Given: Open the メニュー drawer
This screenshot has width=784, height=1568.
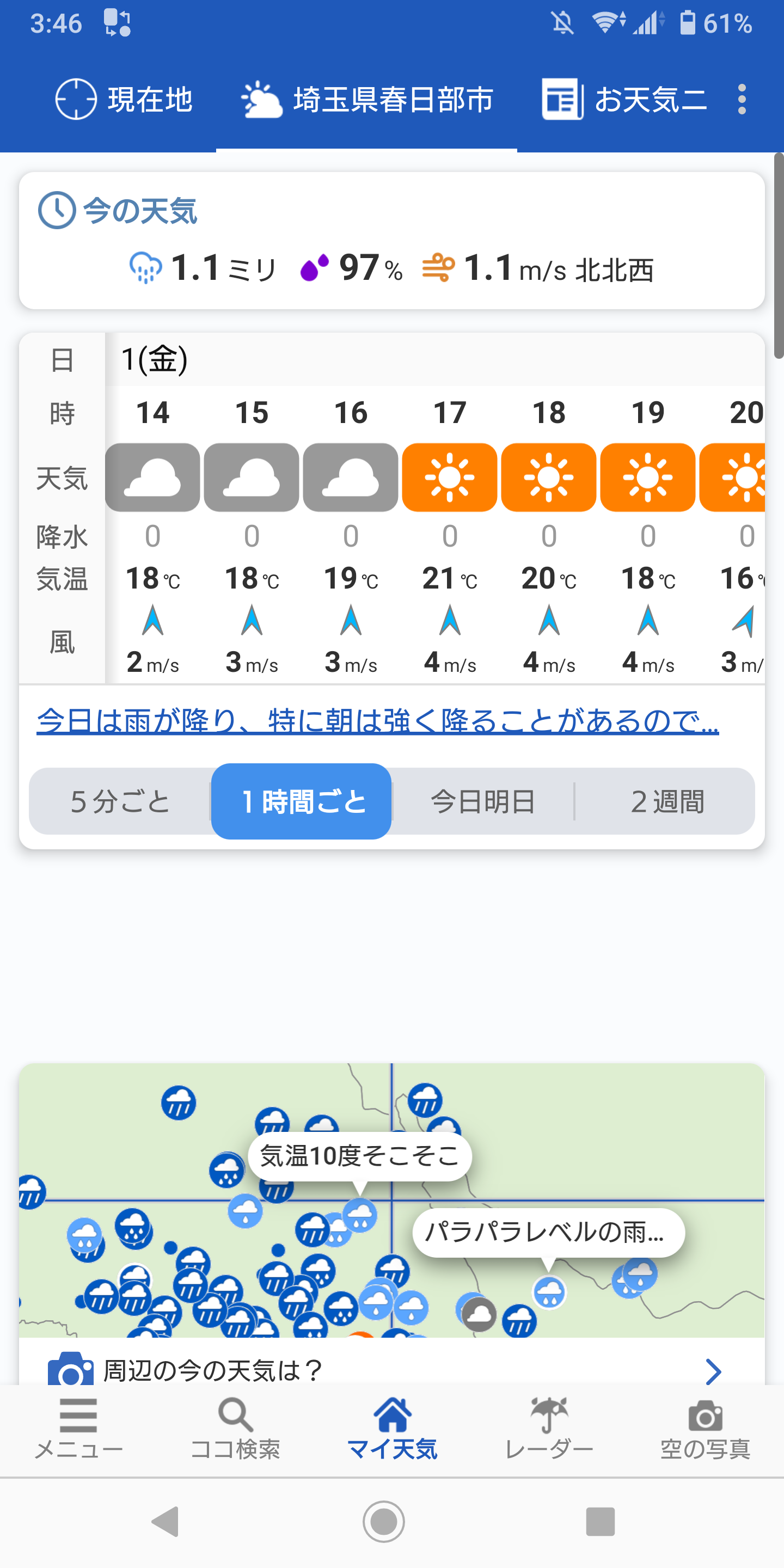Looking at the screenshot, I should click(x=78, y=1428).
